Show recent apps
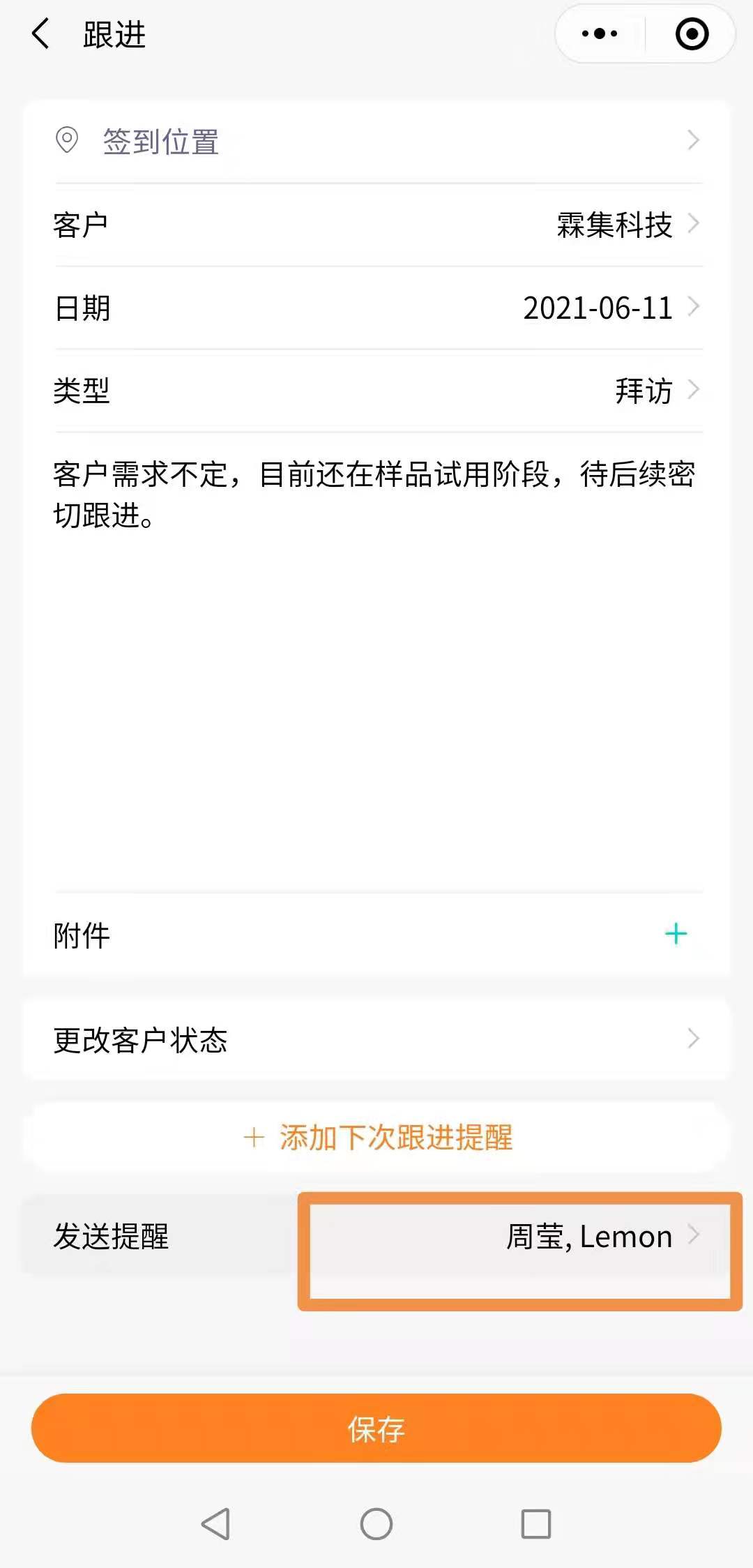This screenshot has height=1568, width=753. pos(536,1524)
